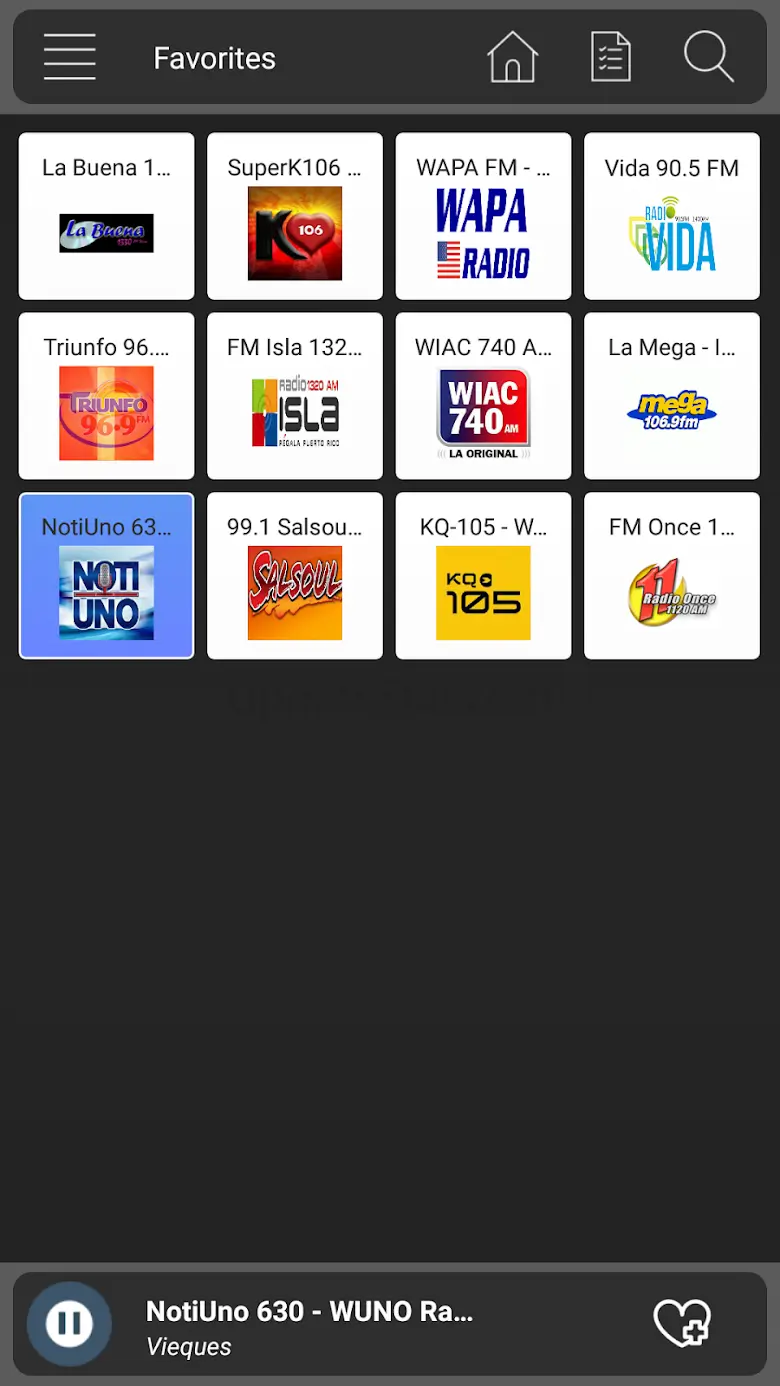Image resolution: width=780 pixels, height=1386 pixels.
Task: Open the Triunfo 96.9 station
Action: point(106,396)
